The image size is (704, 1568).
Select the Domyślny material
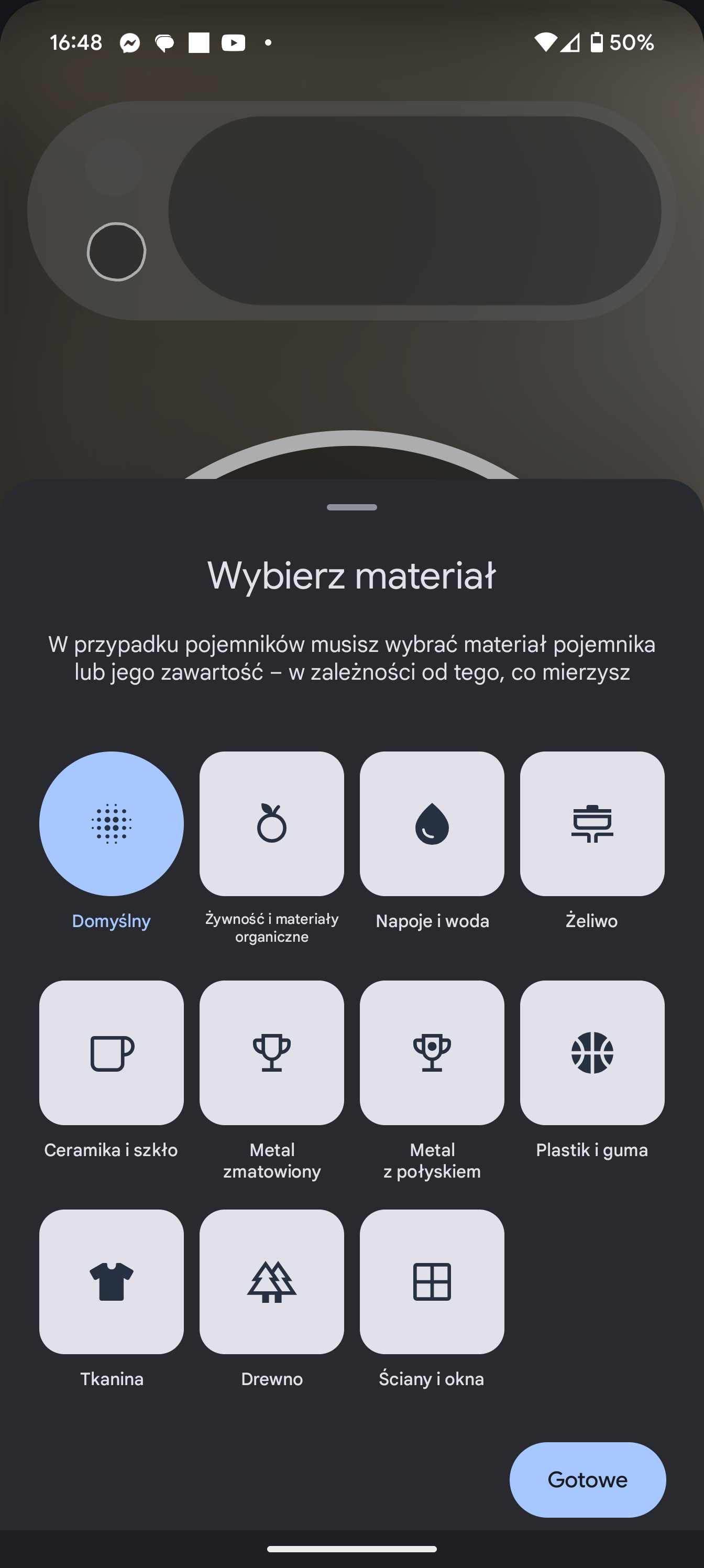click(x=112, y=823)
